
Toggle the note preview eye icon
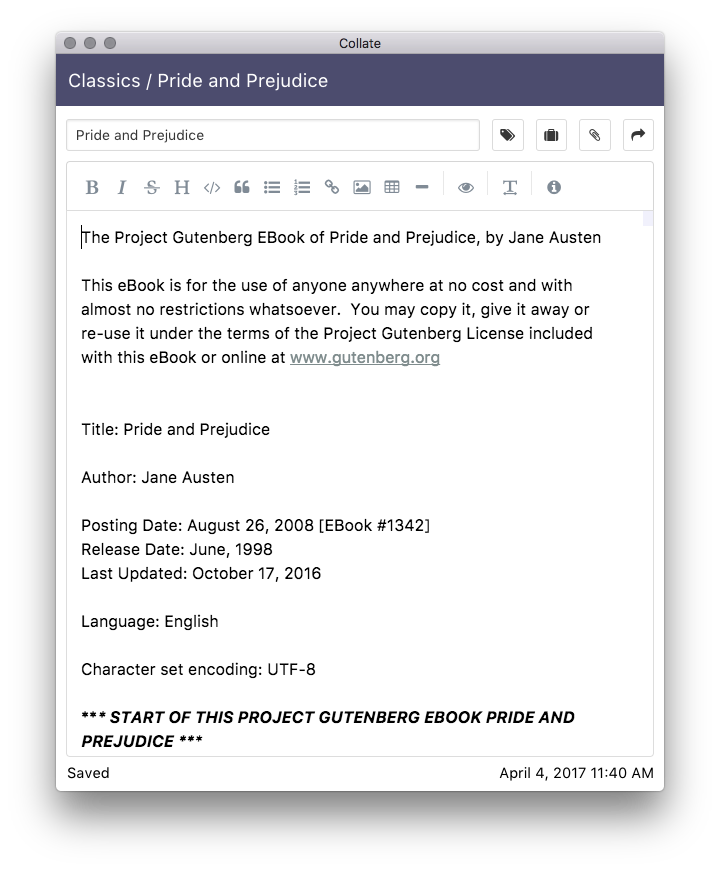(464, 186)
